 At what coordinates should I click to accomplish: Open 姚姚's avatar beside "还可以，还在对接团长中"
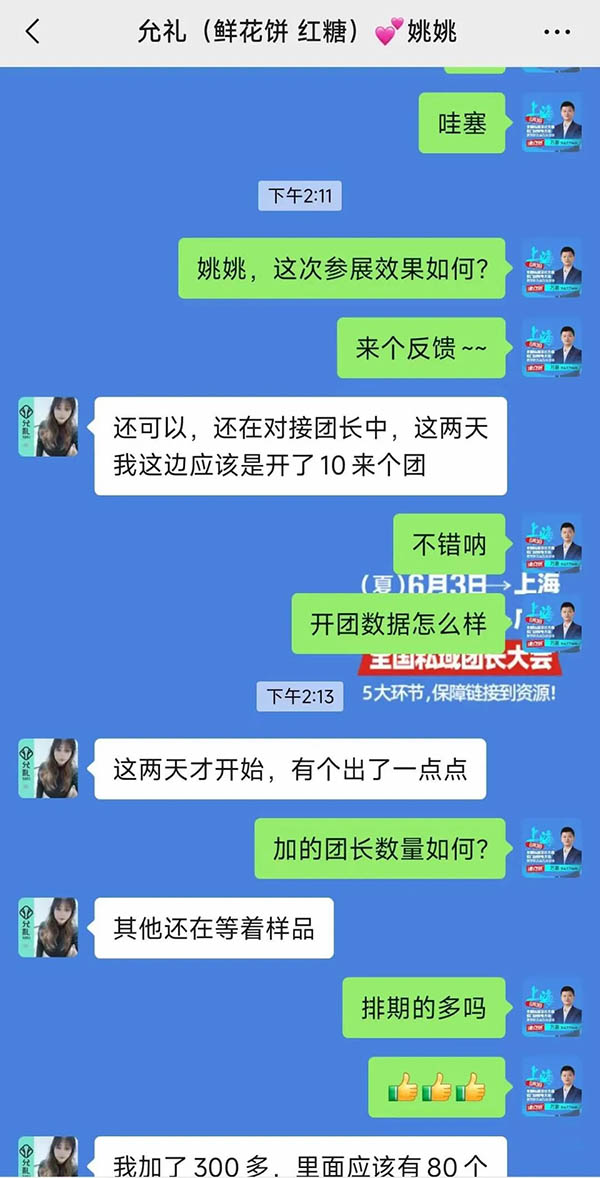tap(48, 427)
